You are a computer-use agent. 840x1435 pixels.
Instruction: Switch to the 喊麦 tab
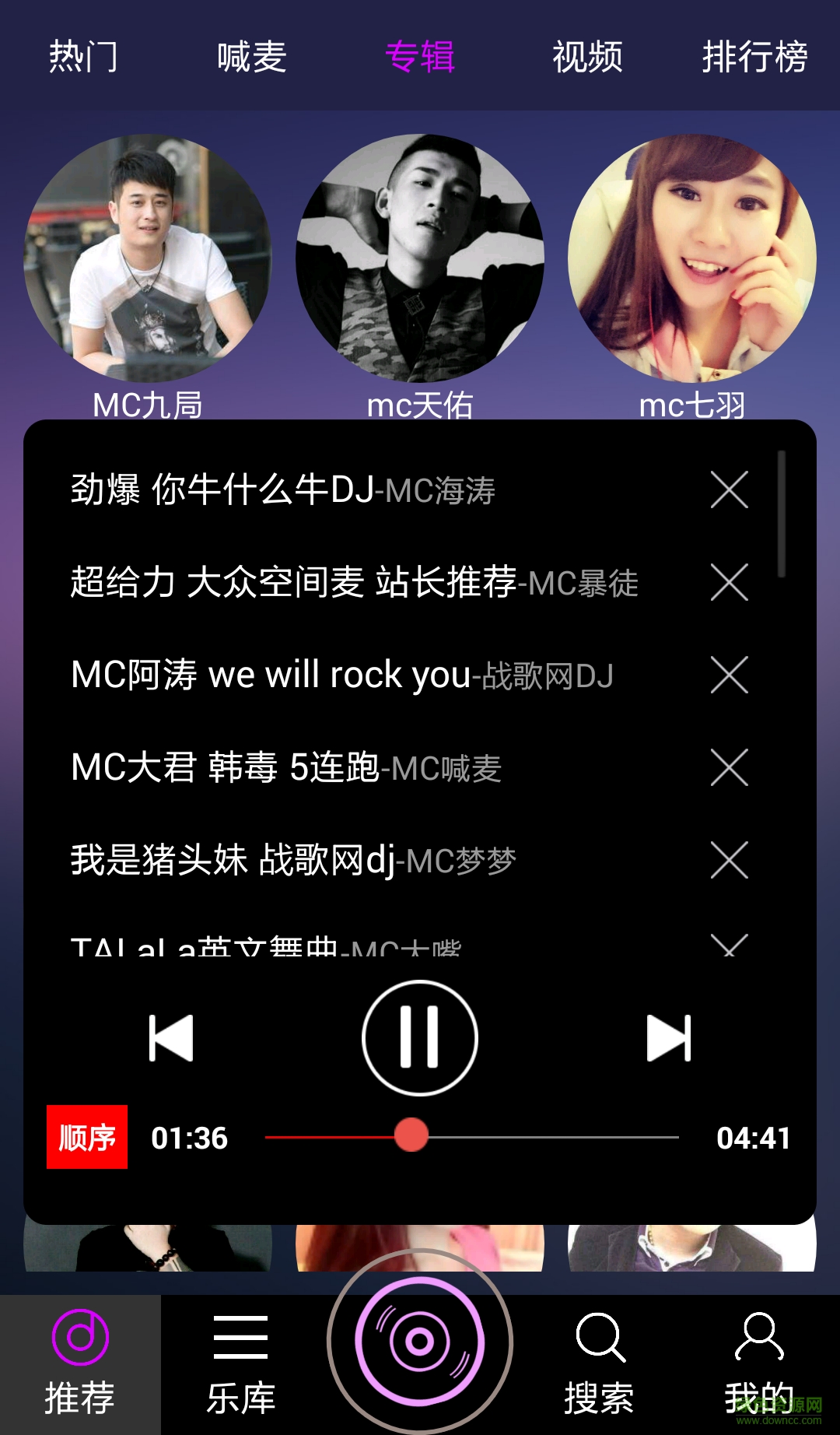click(252, 57)
